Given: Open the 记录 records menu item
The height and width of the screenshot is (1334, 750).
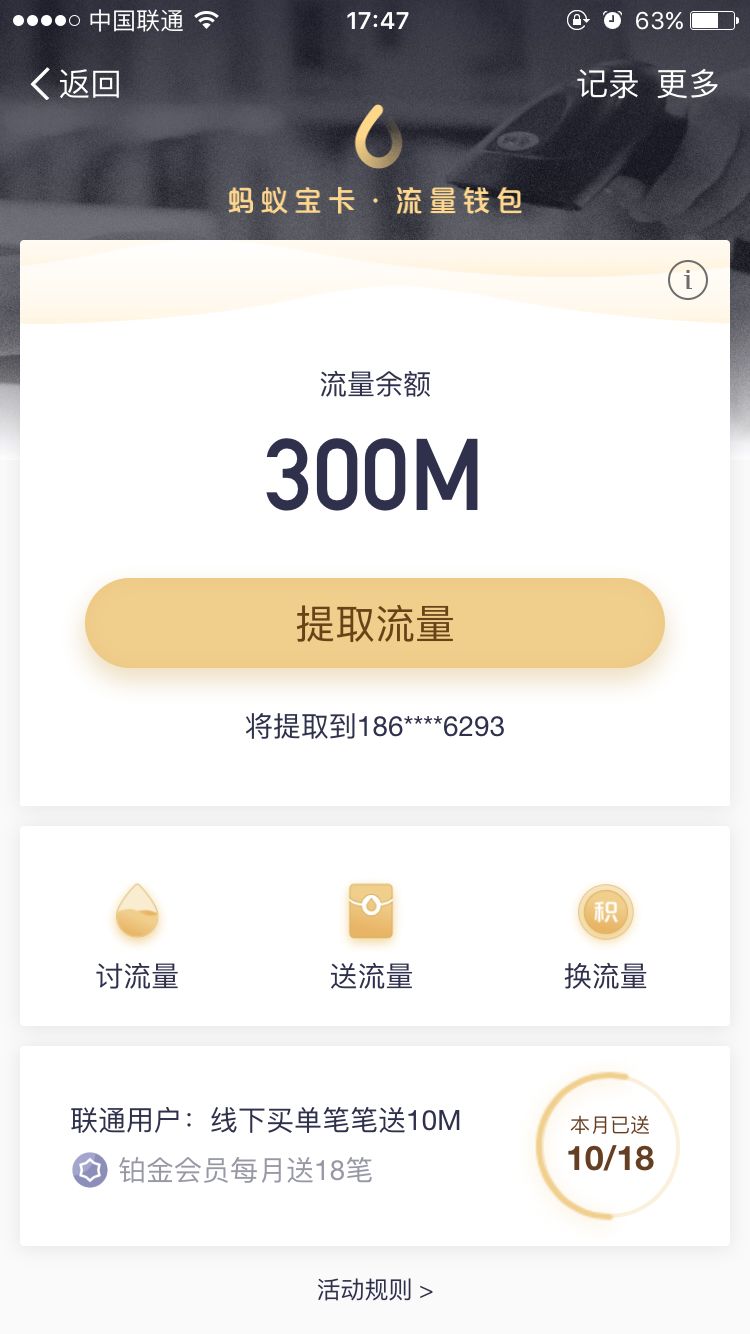Looking at the screenshot, I should [x=609, y=84].
